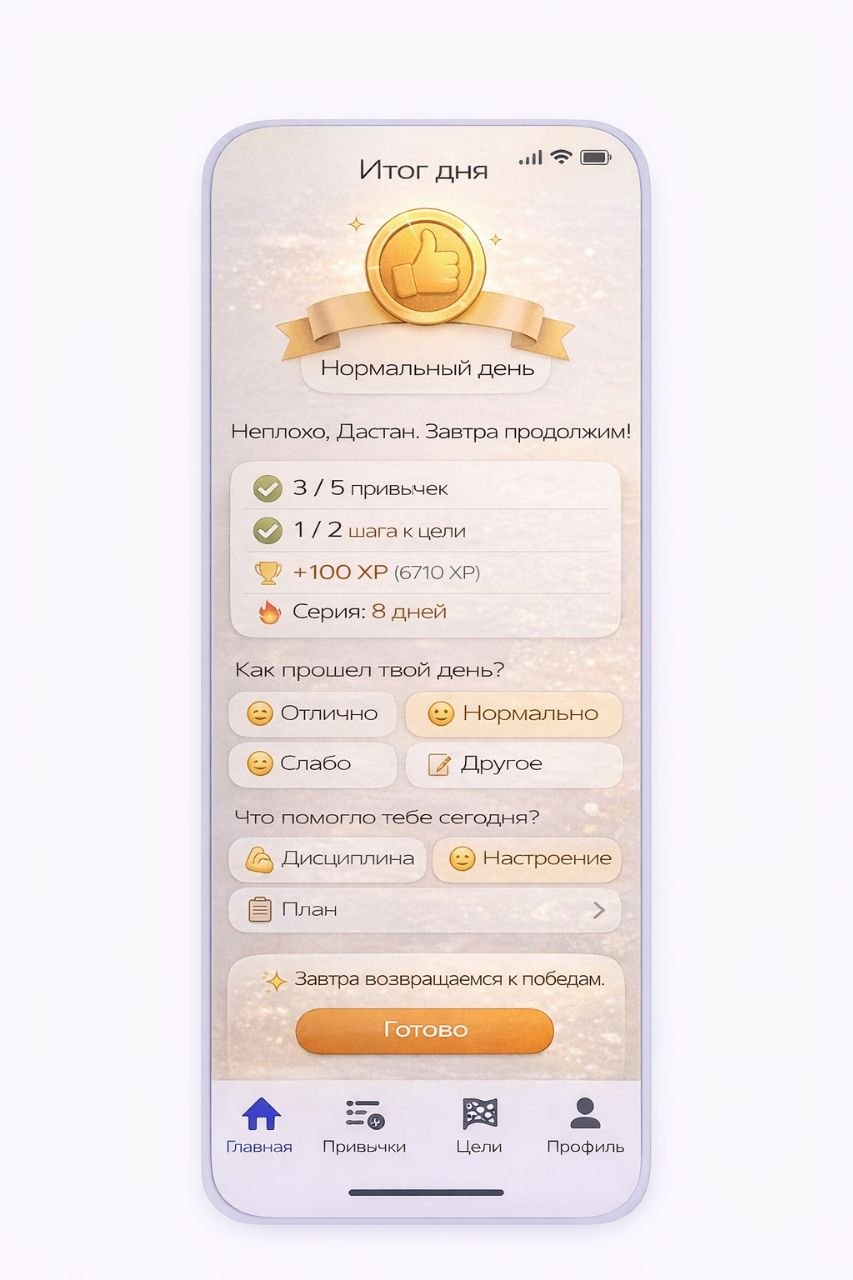Choose Нормально as your day rating

click(x=513, y=714)
